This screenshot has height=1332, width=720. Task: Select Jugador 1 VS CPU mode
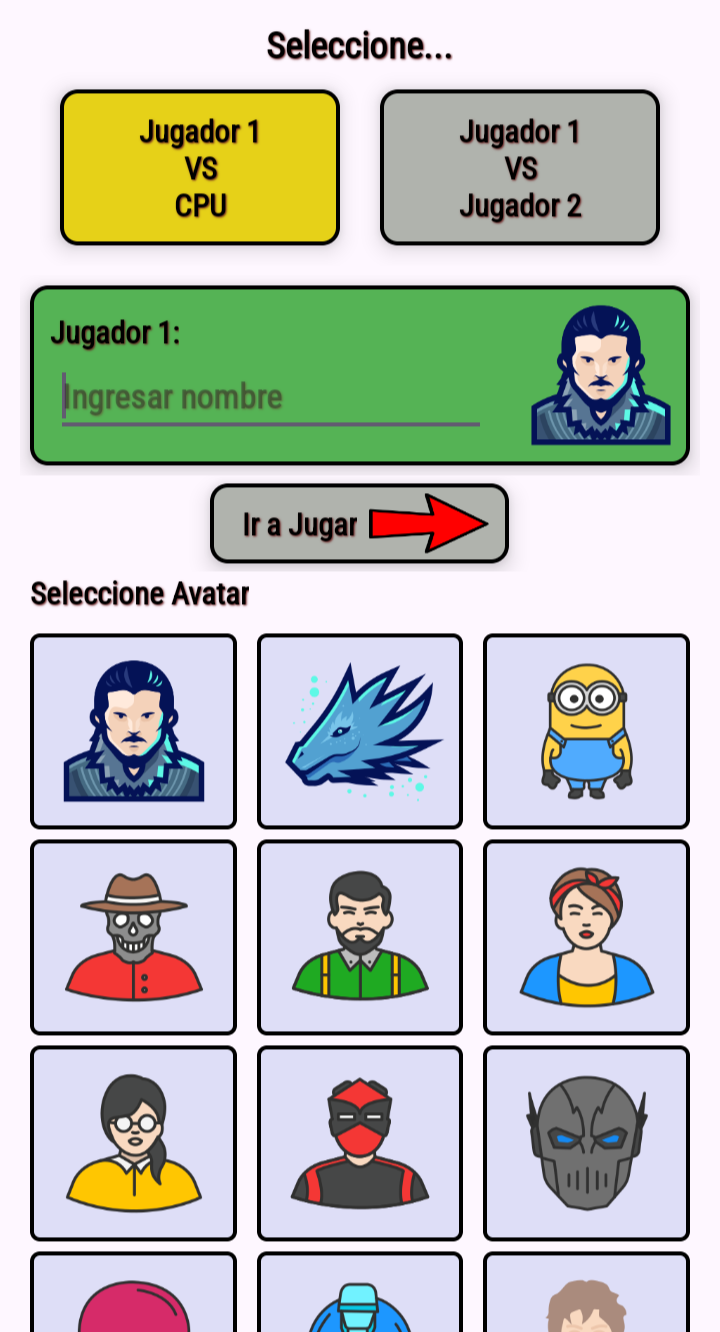tap(200, 168)
